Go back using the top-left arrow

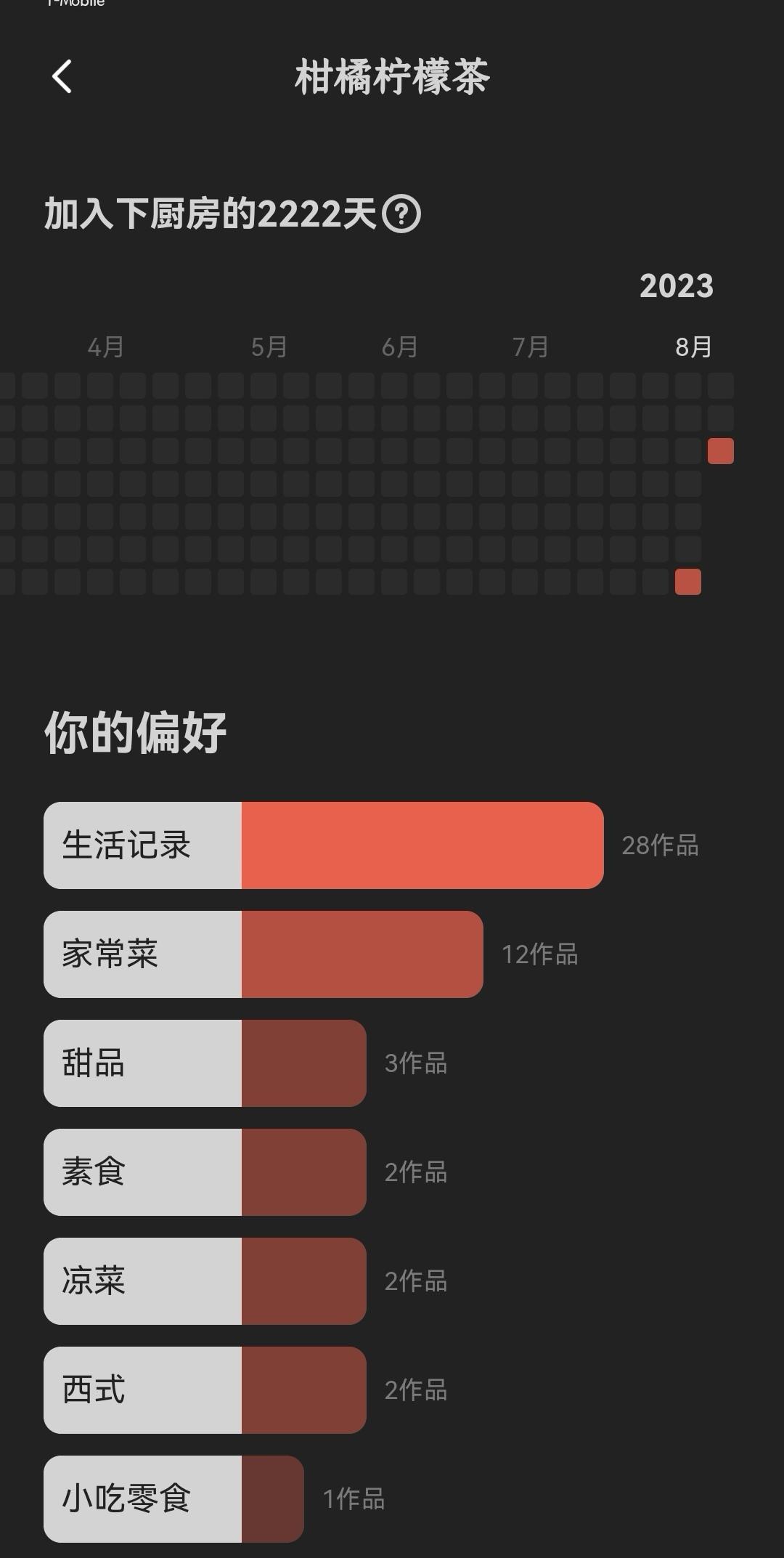[x=62, y=76]
